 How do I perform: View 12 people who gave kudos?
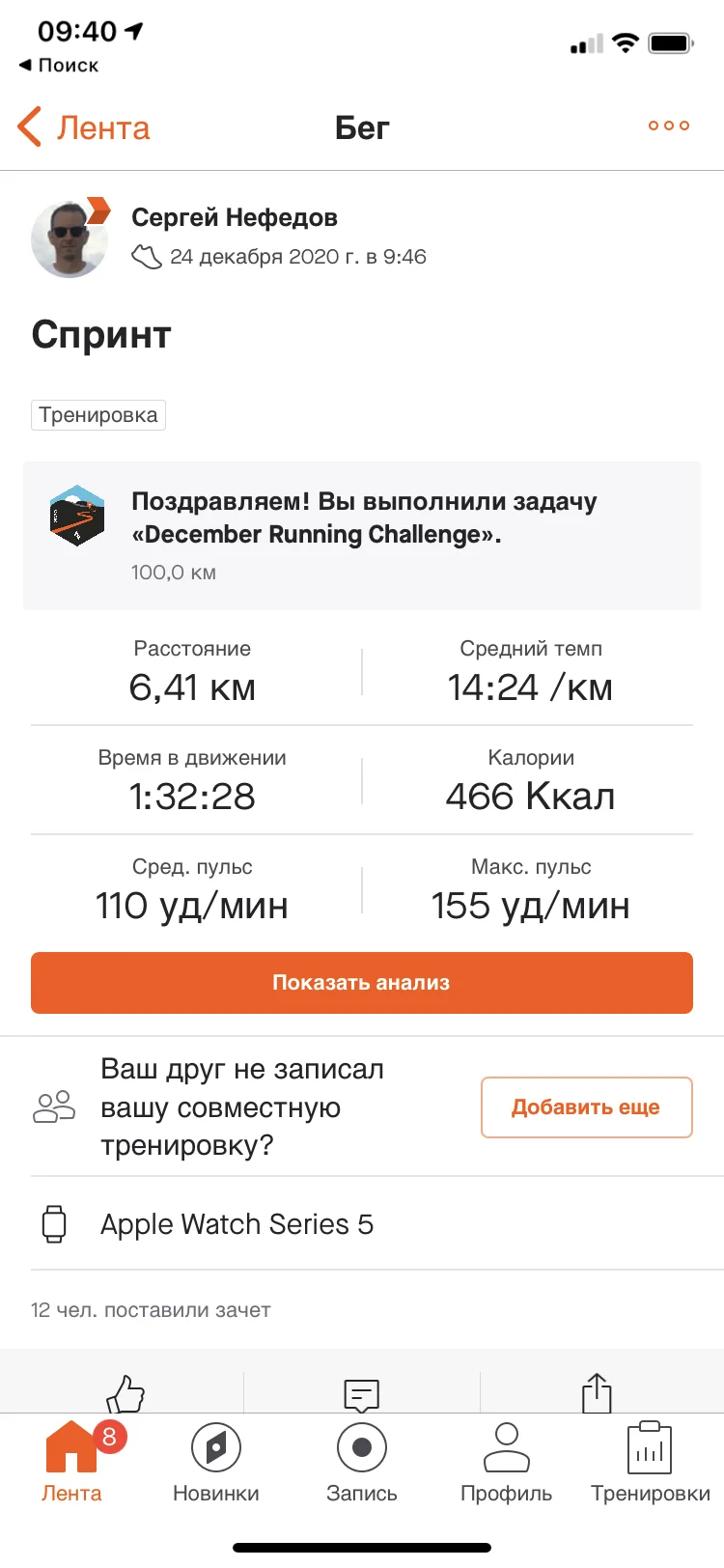click(151, 1310)
